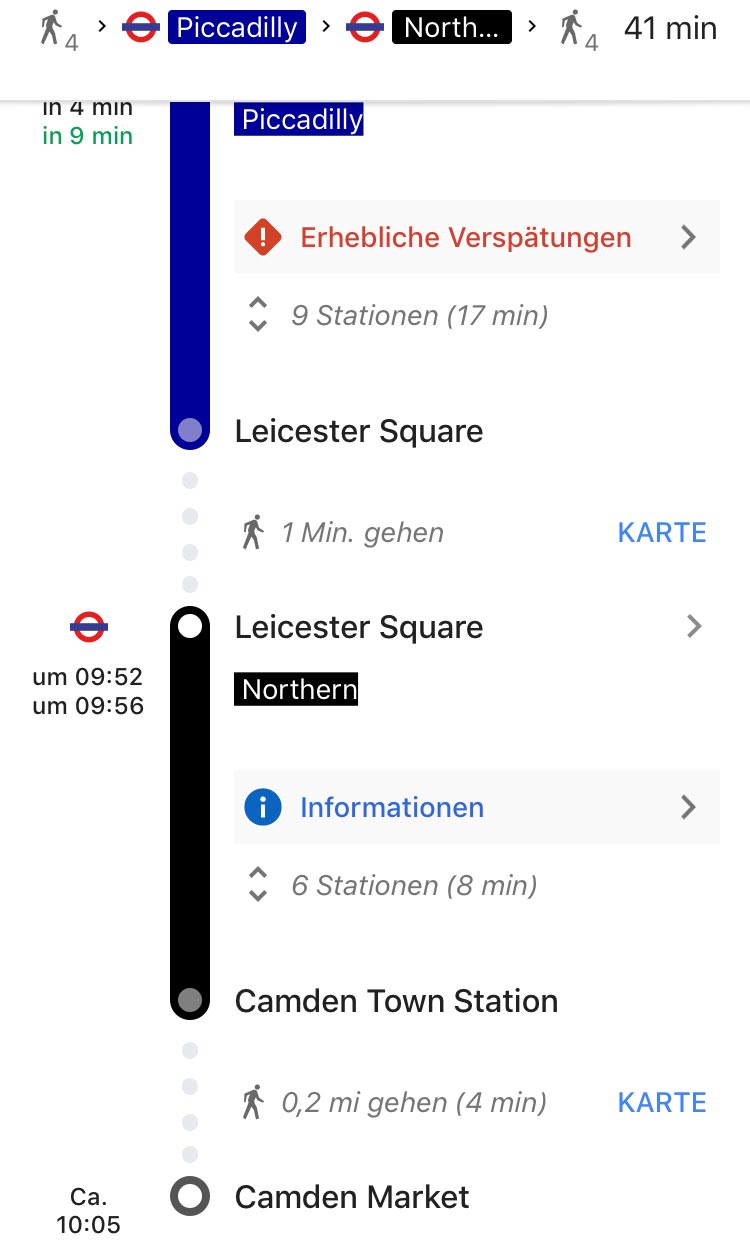Show map for the 1 Min. walk
Image resolution: width=750 pixels, height=1259 pixels.
(x=661, y=533)
